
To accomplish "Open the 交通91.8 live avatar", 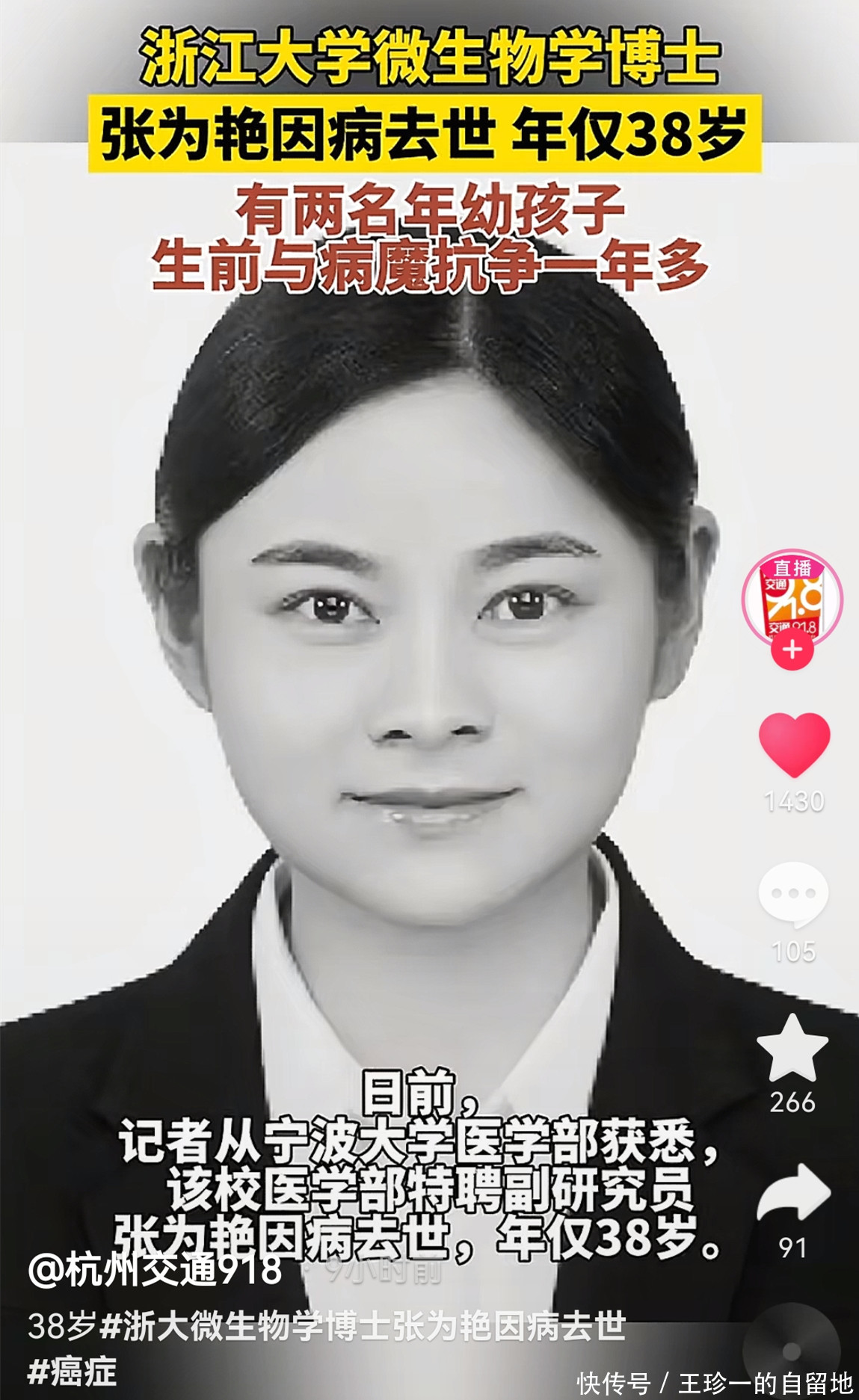I will tap(792, 599).
